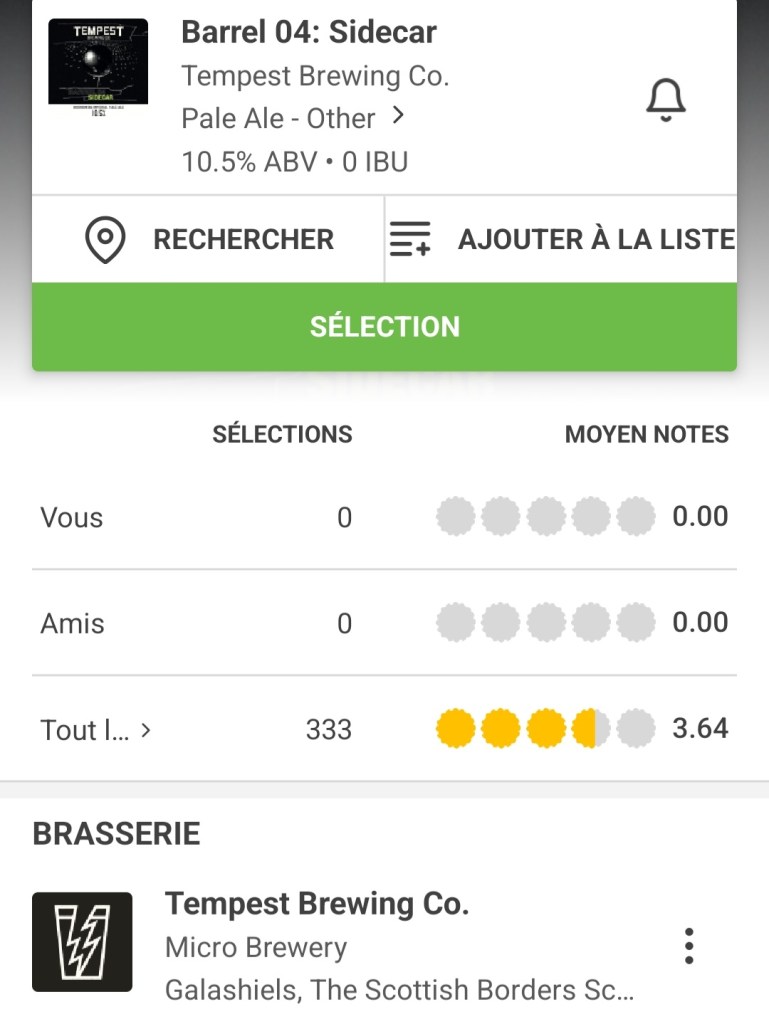Tap the notification bell for this beer
This screenshot has height=1024, width=769.
(666, 100)
